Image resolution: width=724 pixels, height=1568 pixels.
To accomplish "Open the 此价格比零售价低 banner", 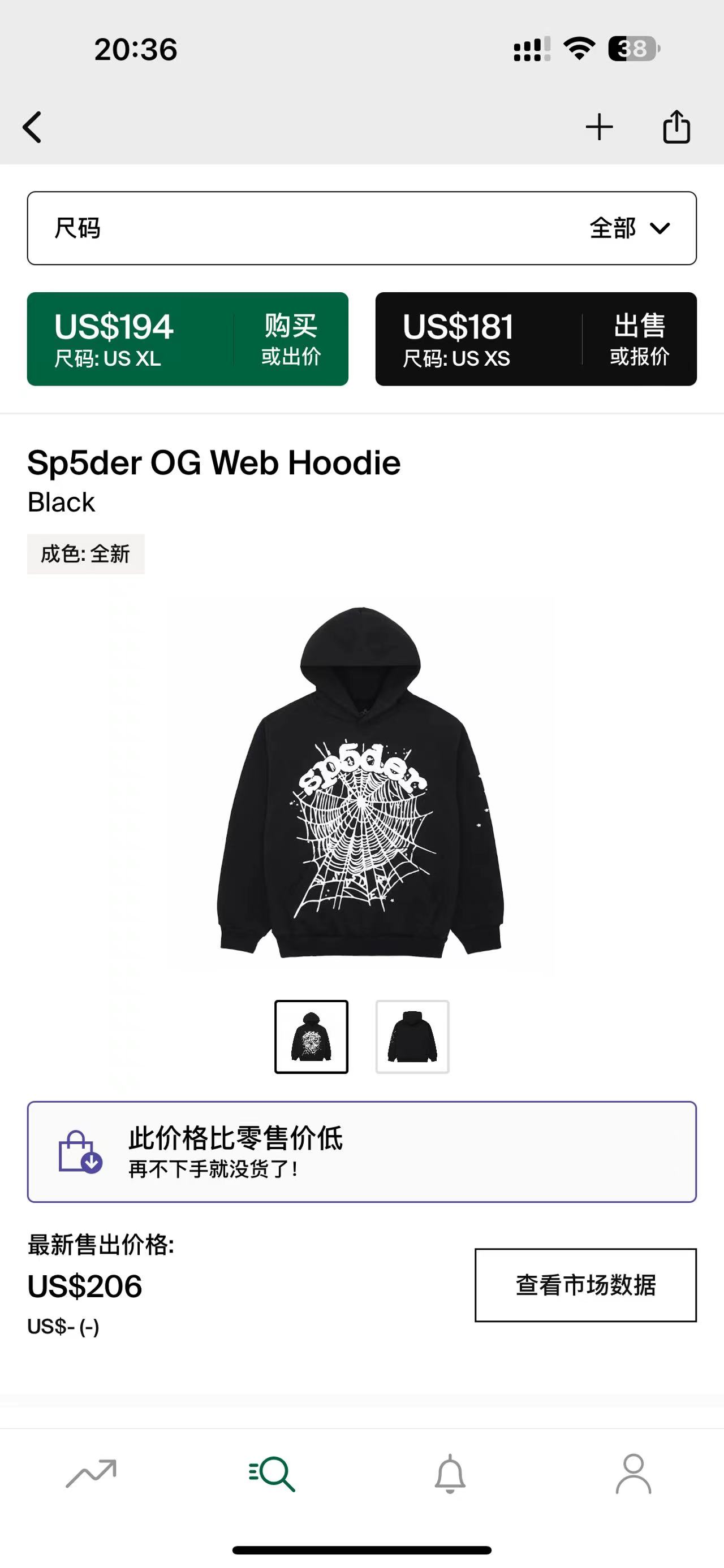I will click(x=361, y=1151).
